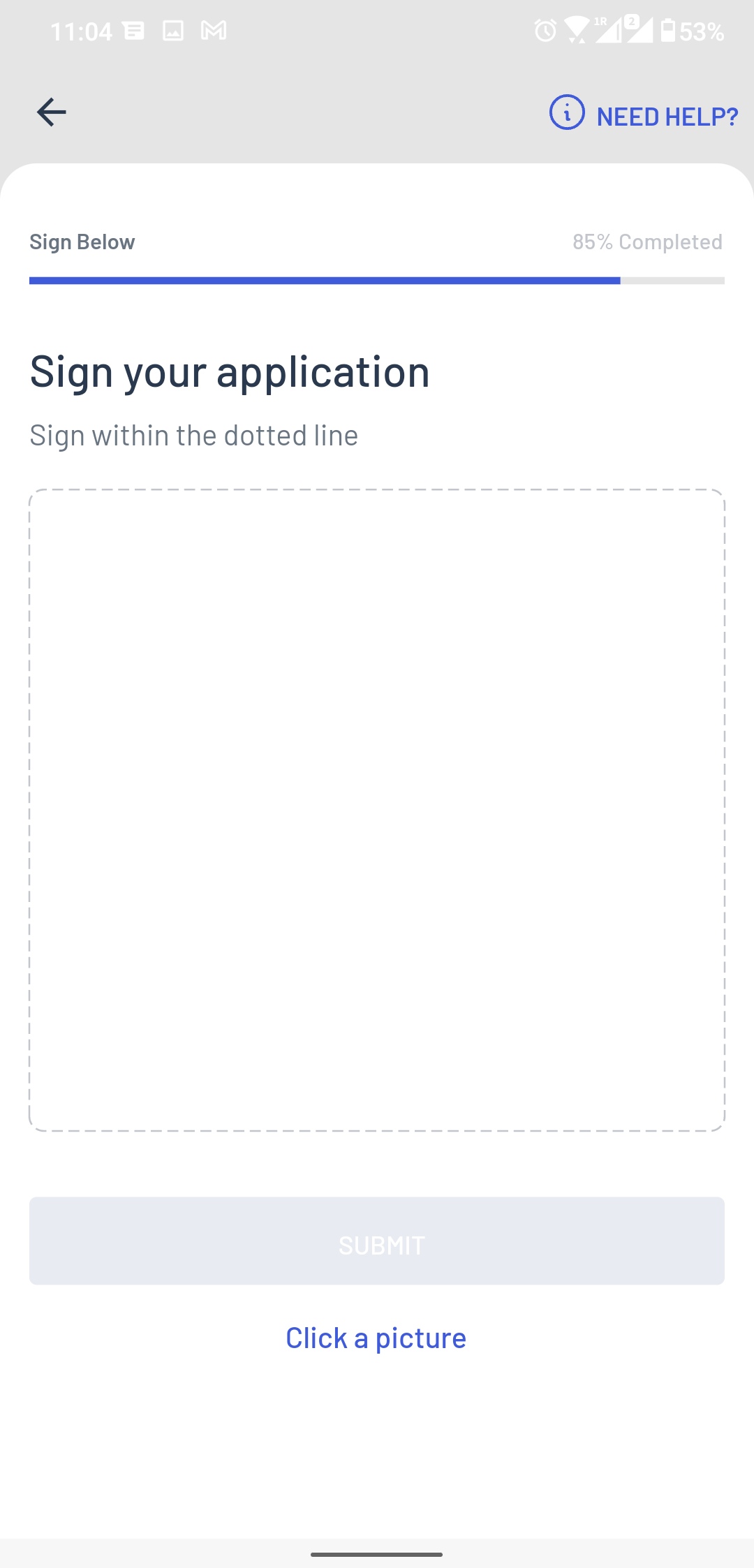Open the Need Help option

(x=644, y=115)
